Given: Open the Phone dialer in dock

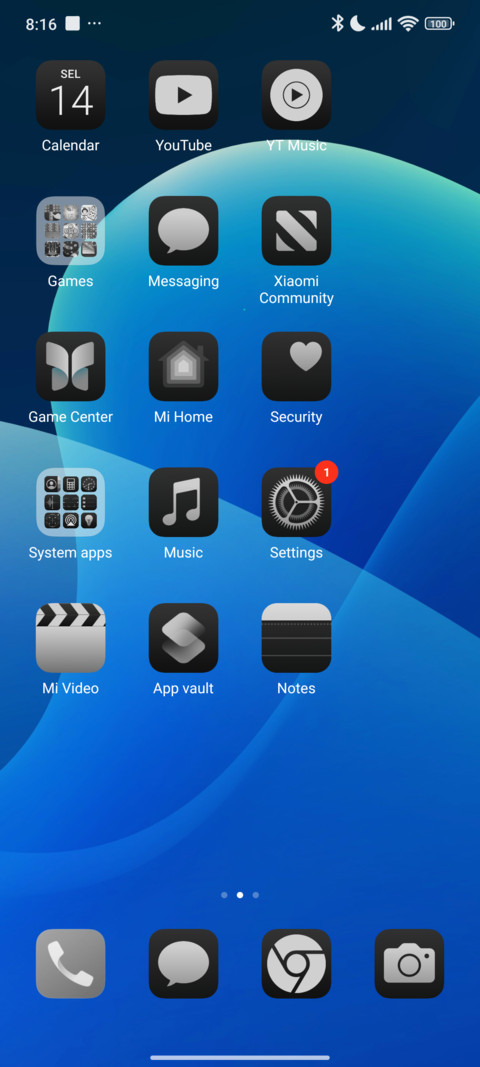Looking at the screenshot, I should tap(70, 964).
